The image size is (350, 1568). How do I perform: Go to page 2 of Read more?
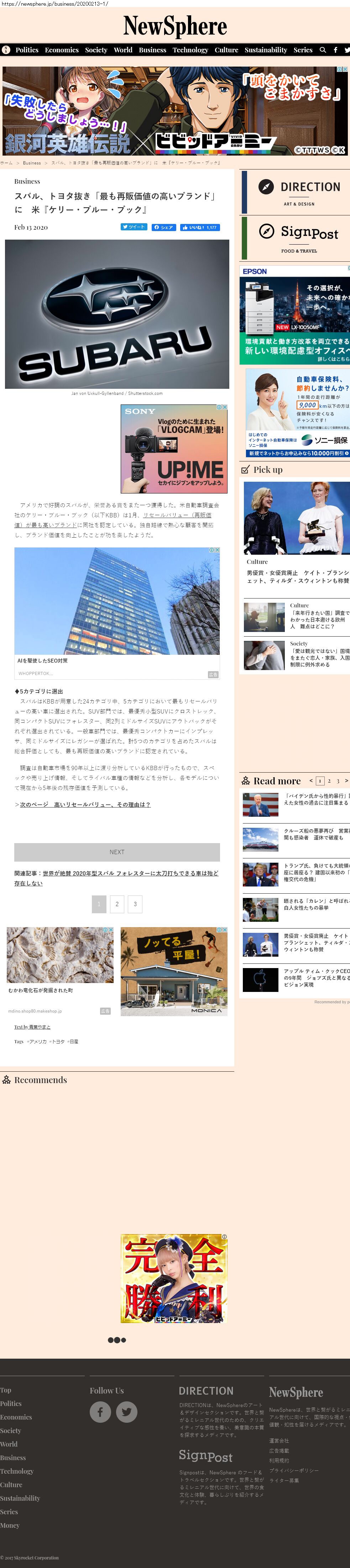pos(329,780)
